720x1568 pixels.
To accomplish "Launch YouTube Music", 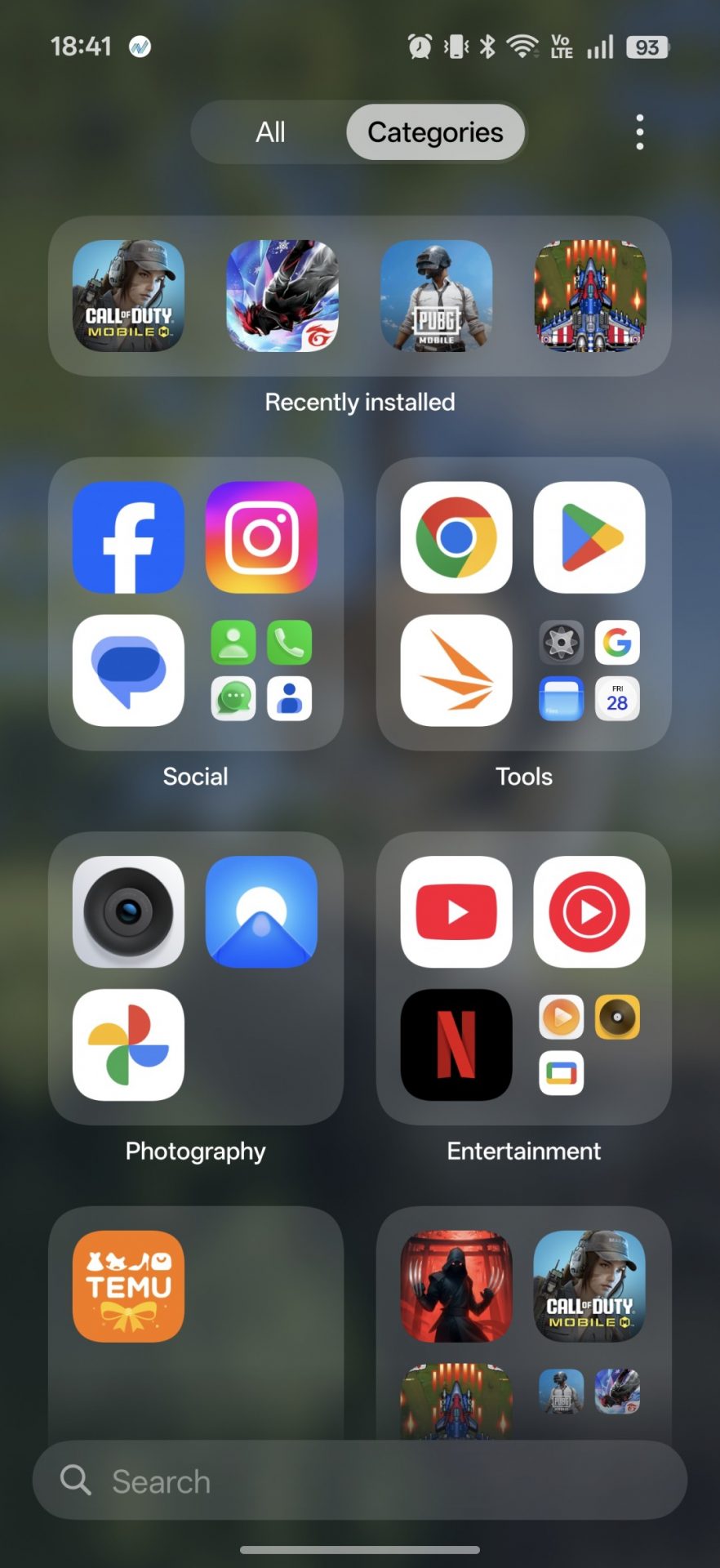I will coord(589,911).
